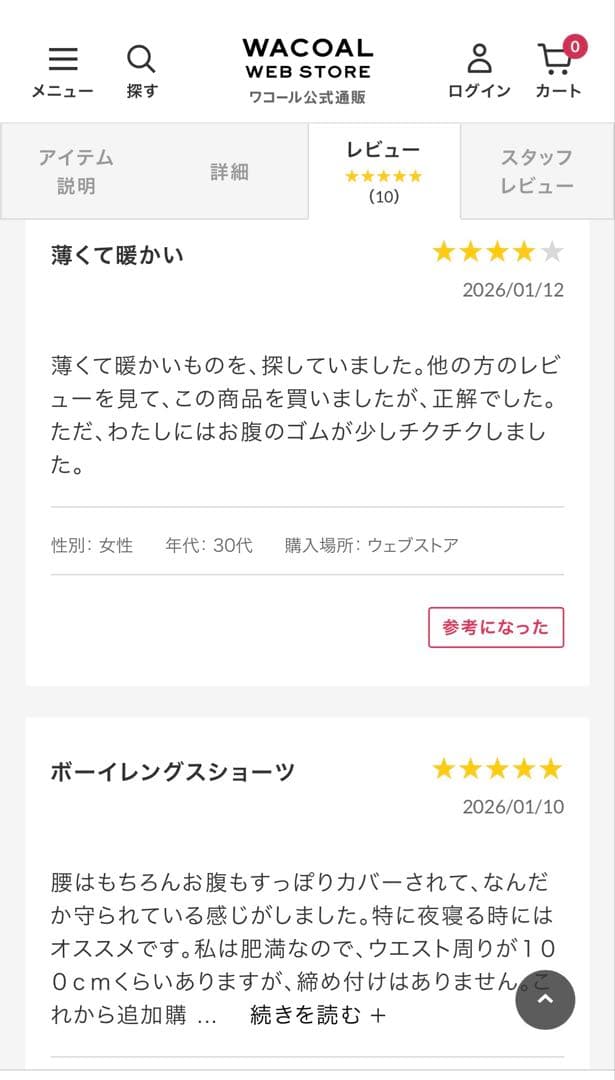Tap the WACOAL WEB STORE home logo
The image size is (615, 1080).
coord(307,72)
